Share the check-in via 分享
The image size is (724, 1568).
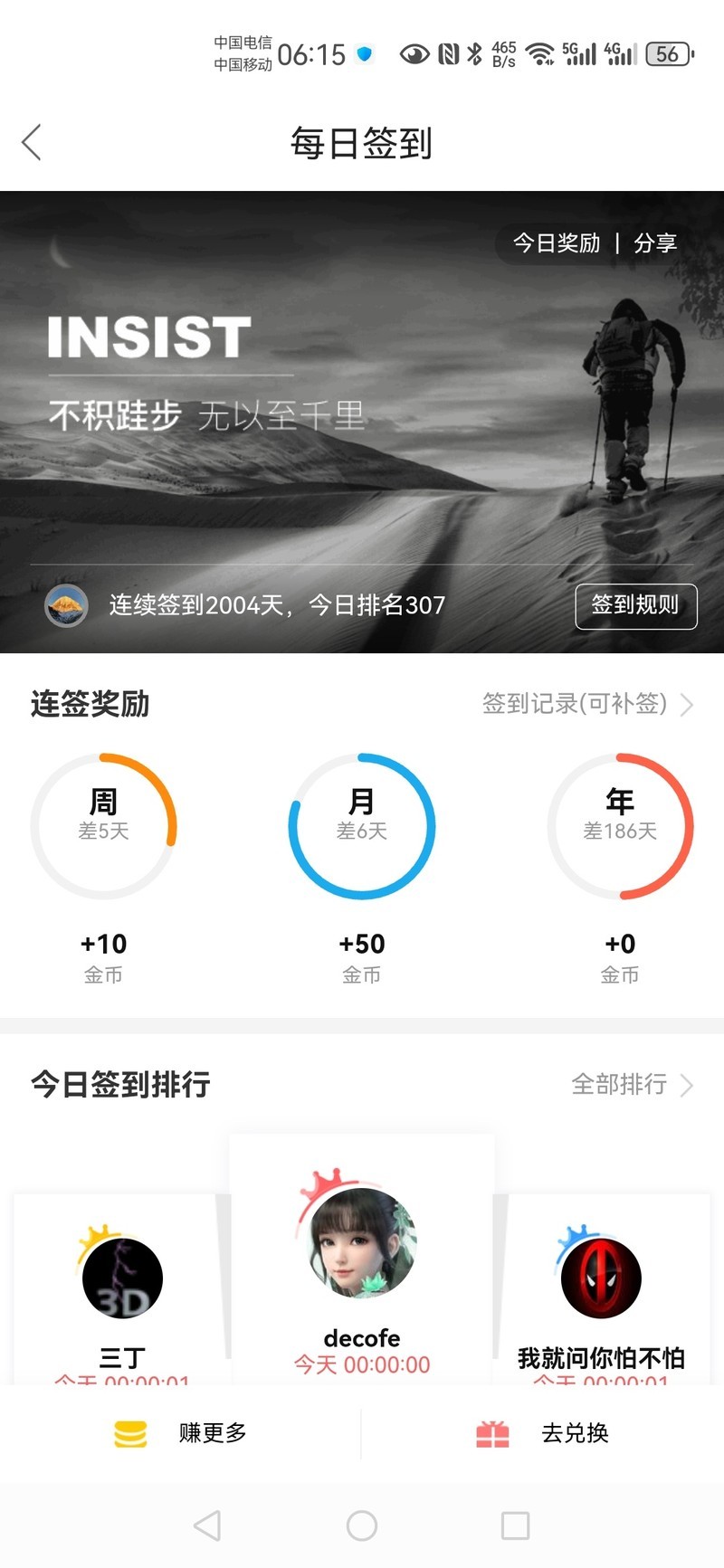(x=655, y=243)
